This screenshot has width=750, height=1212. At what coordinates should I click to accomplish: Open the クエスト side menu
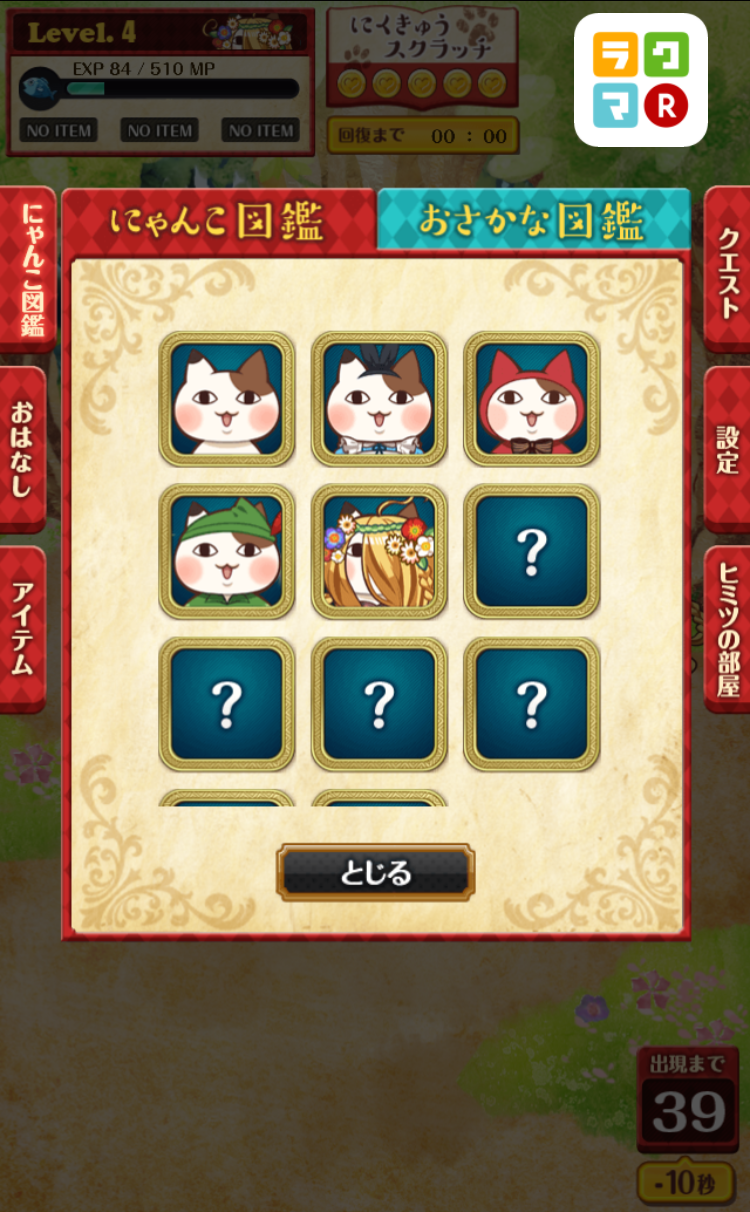click(x=727, y=268)
